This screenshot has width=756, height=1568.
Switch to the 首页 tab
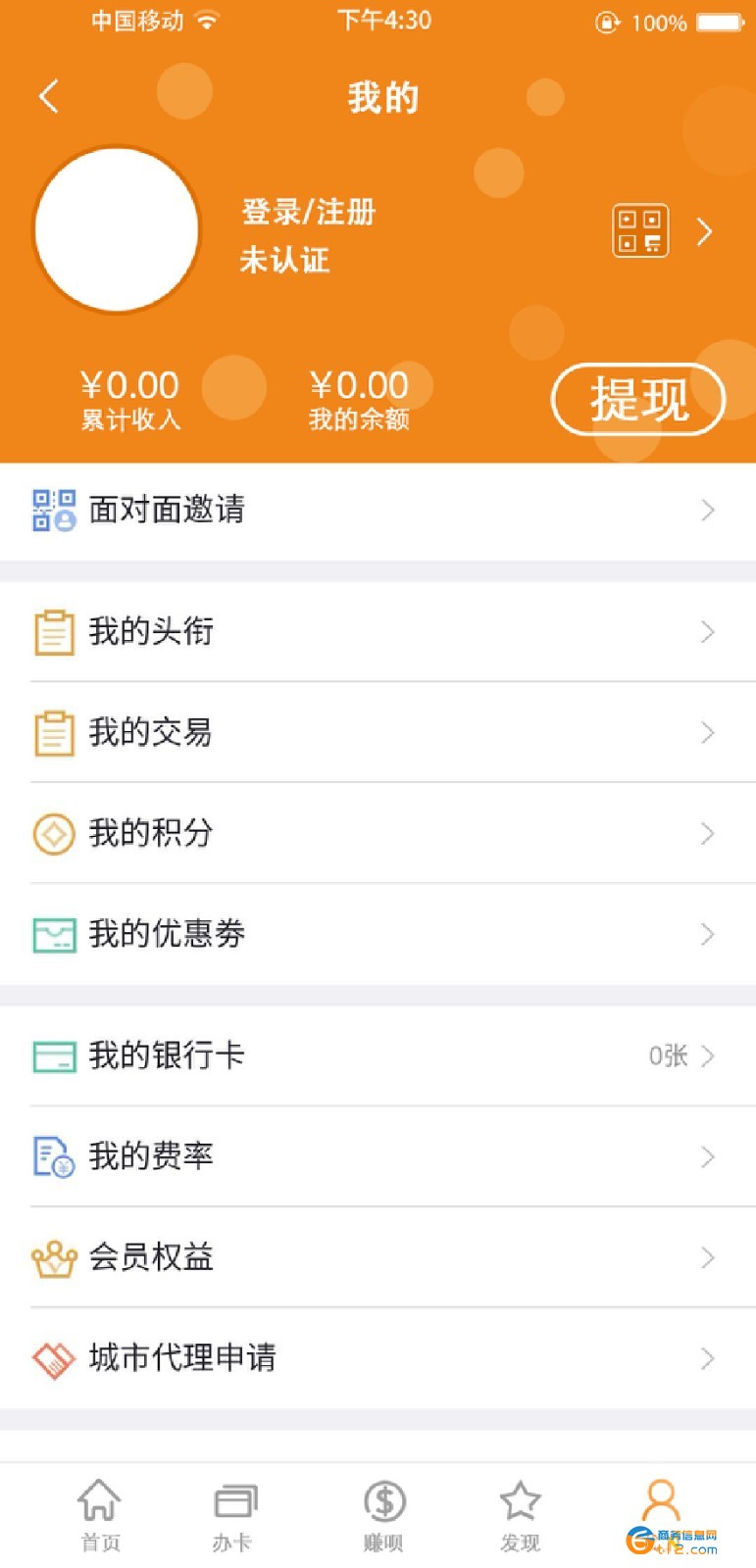(99, 1516)
